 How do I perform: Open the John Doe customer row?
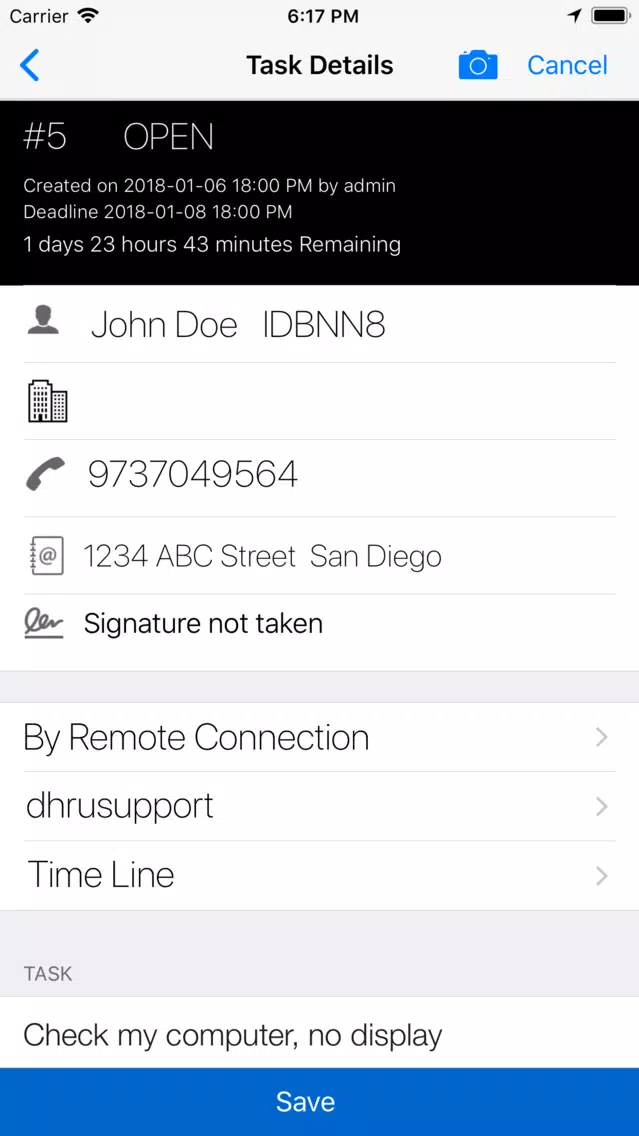click(x=320, y=324)
